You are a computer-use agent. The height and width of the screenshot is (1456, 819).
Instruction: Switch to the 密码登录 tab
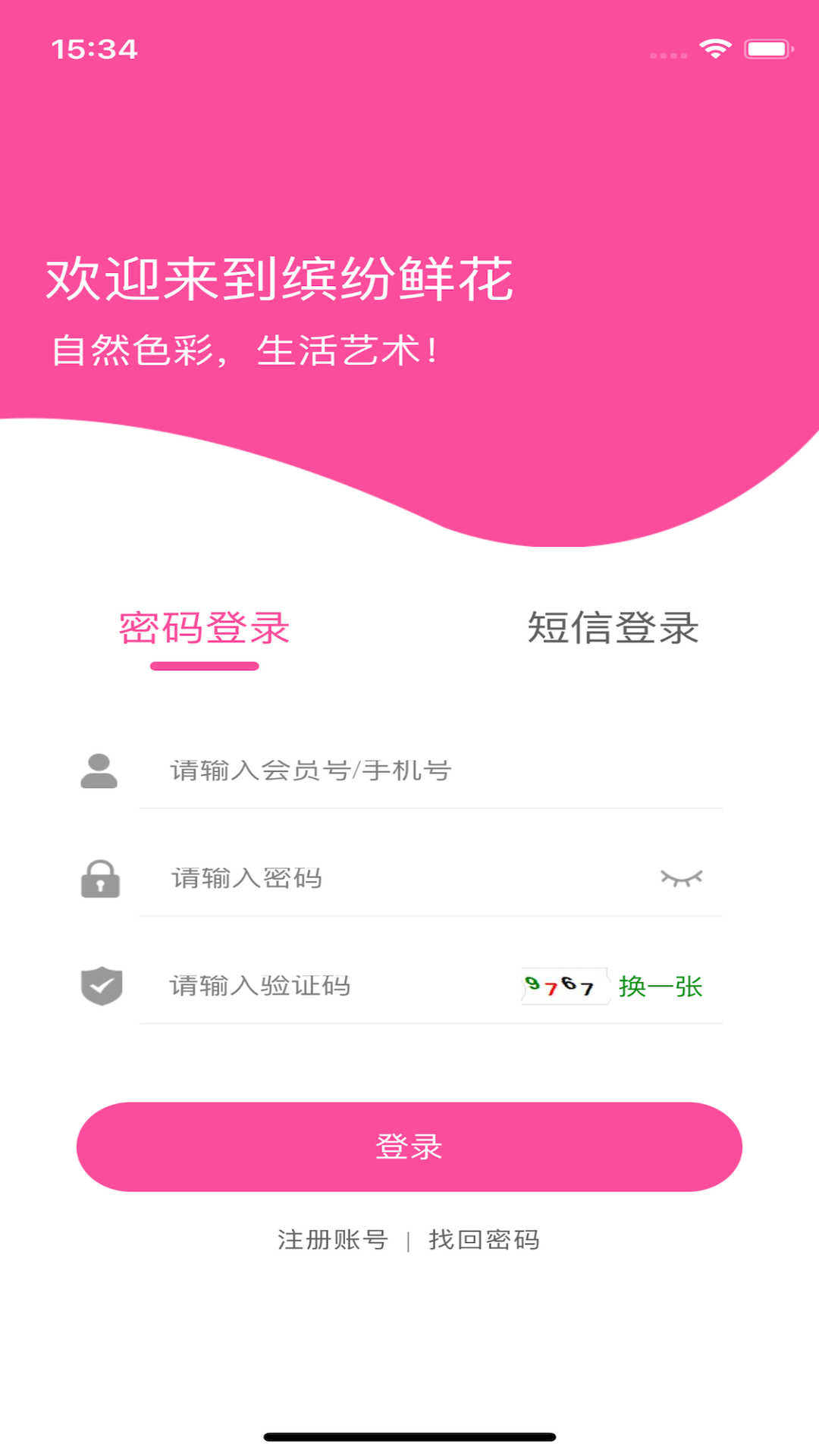(204, 629)
